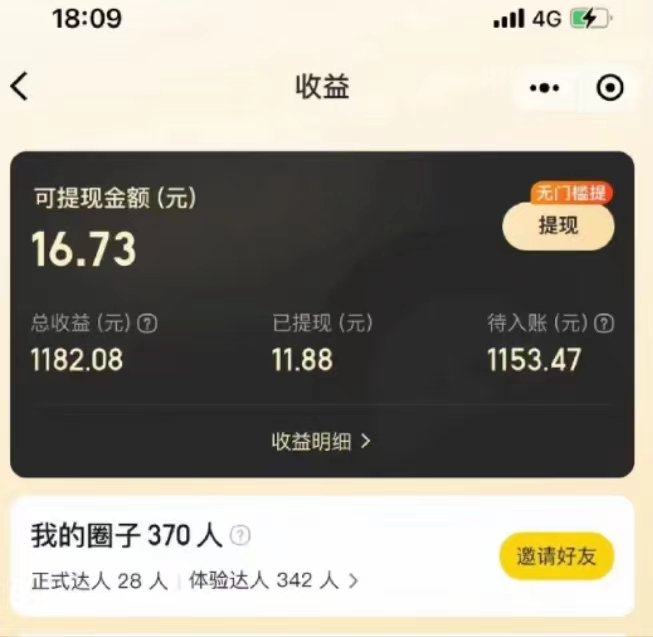Show help for 我的圈子
This screenshot has width=653, height=637.
click(240, 536)
